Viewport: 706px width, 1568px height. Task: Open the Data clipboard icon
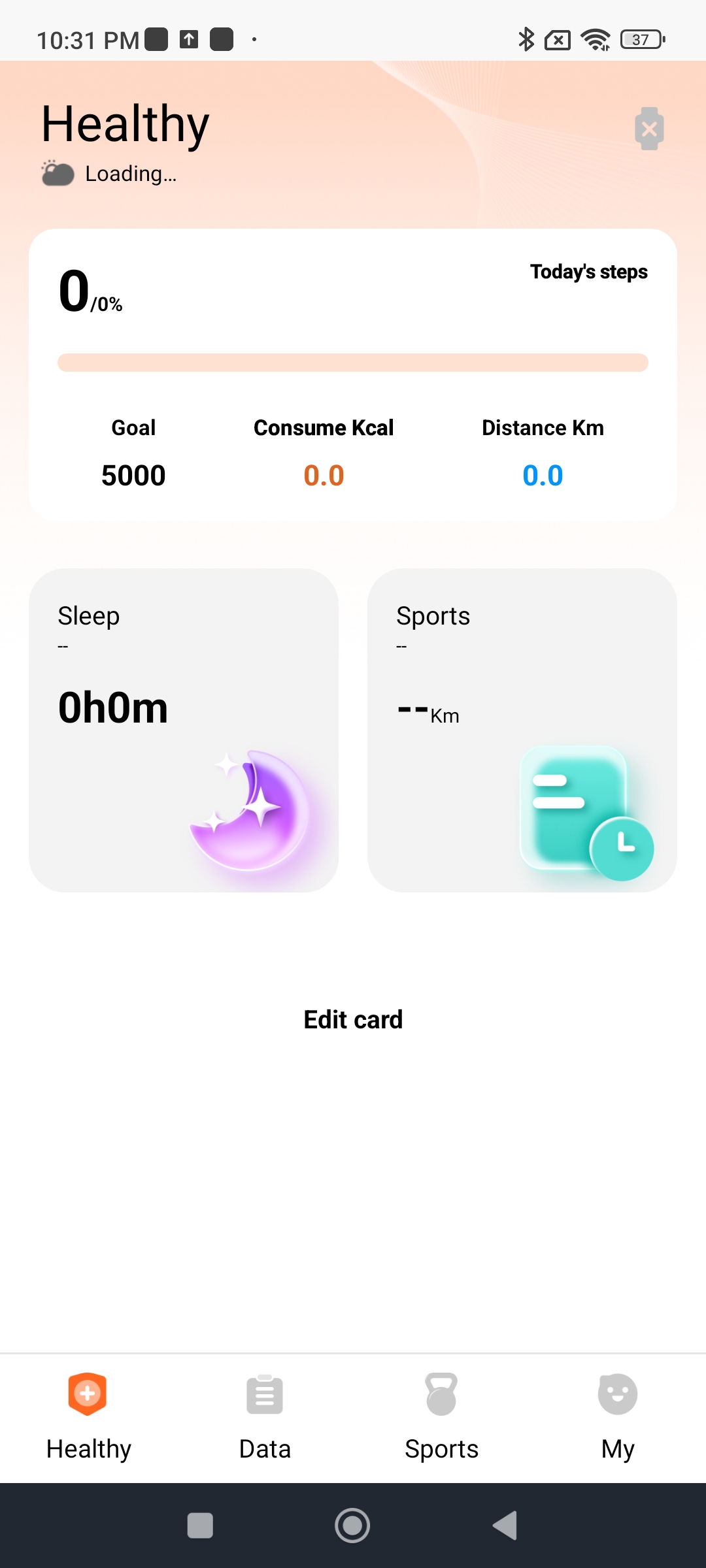pyautogui.click(x=264, y=1395)
